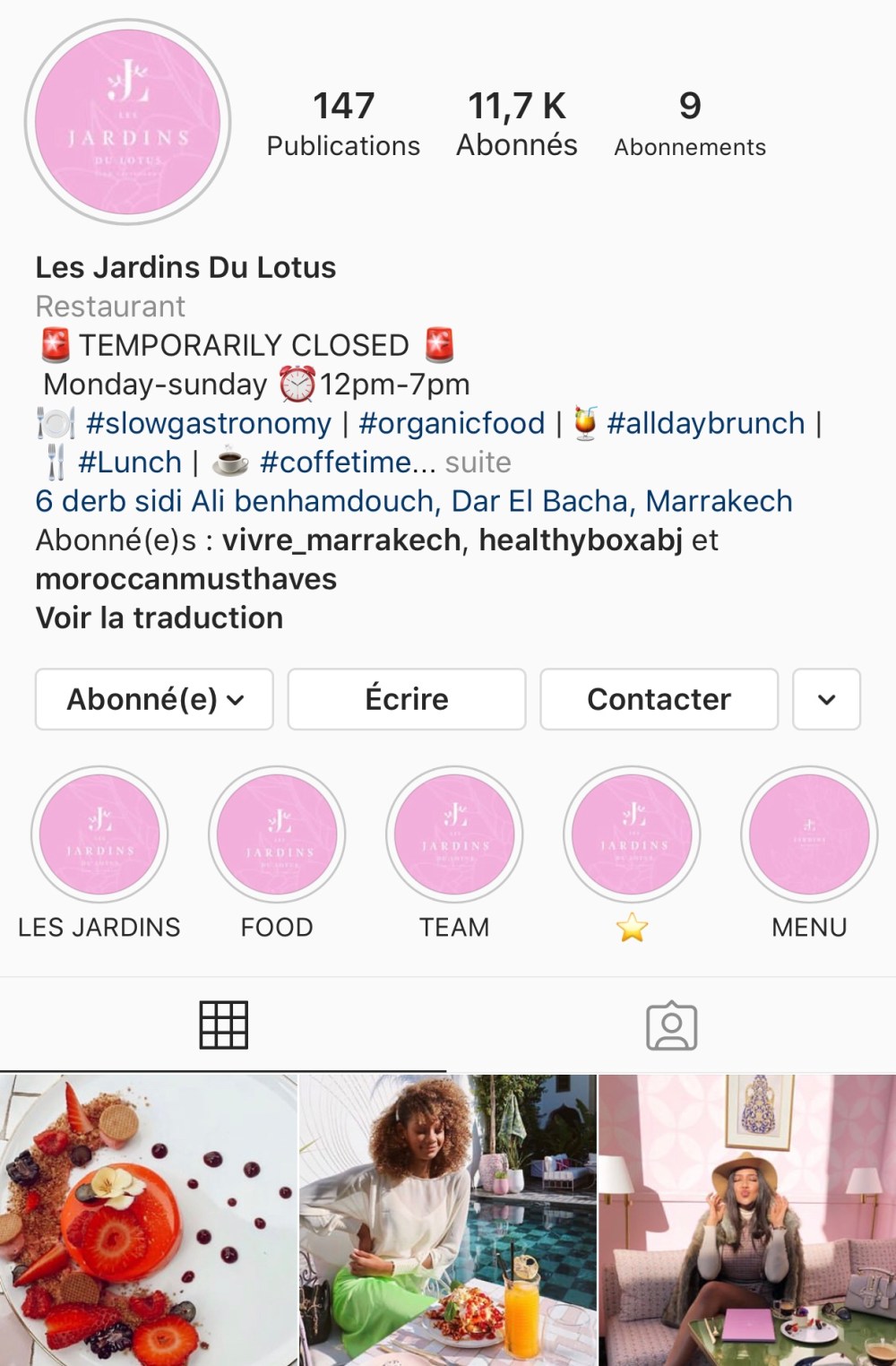This screenshot has height=1366, width=896.
Task: Open the strawberry dessert post
Action: click(x=148, y=1220)
